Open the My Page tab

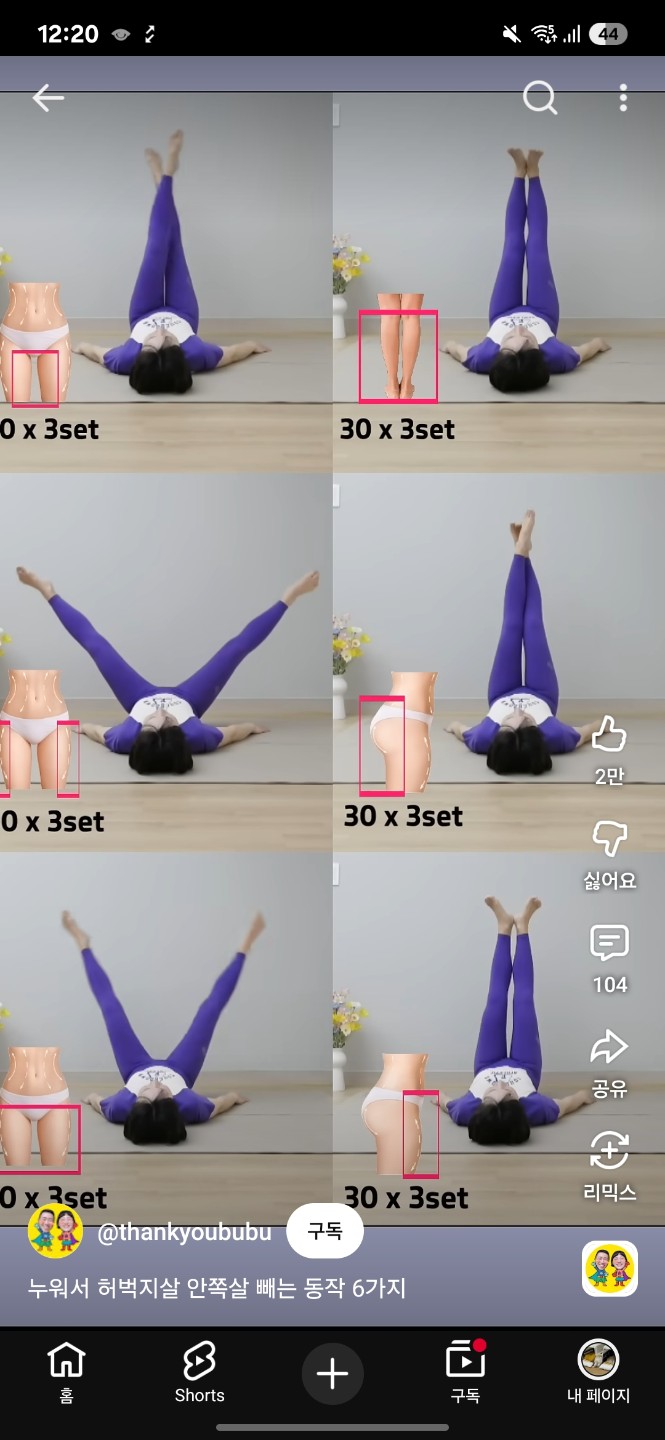pyautogui.click(x=598, y=1372)
